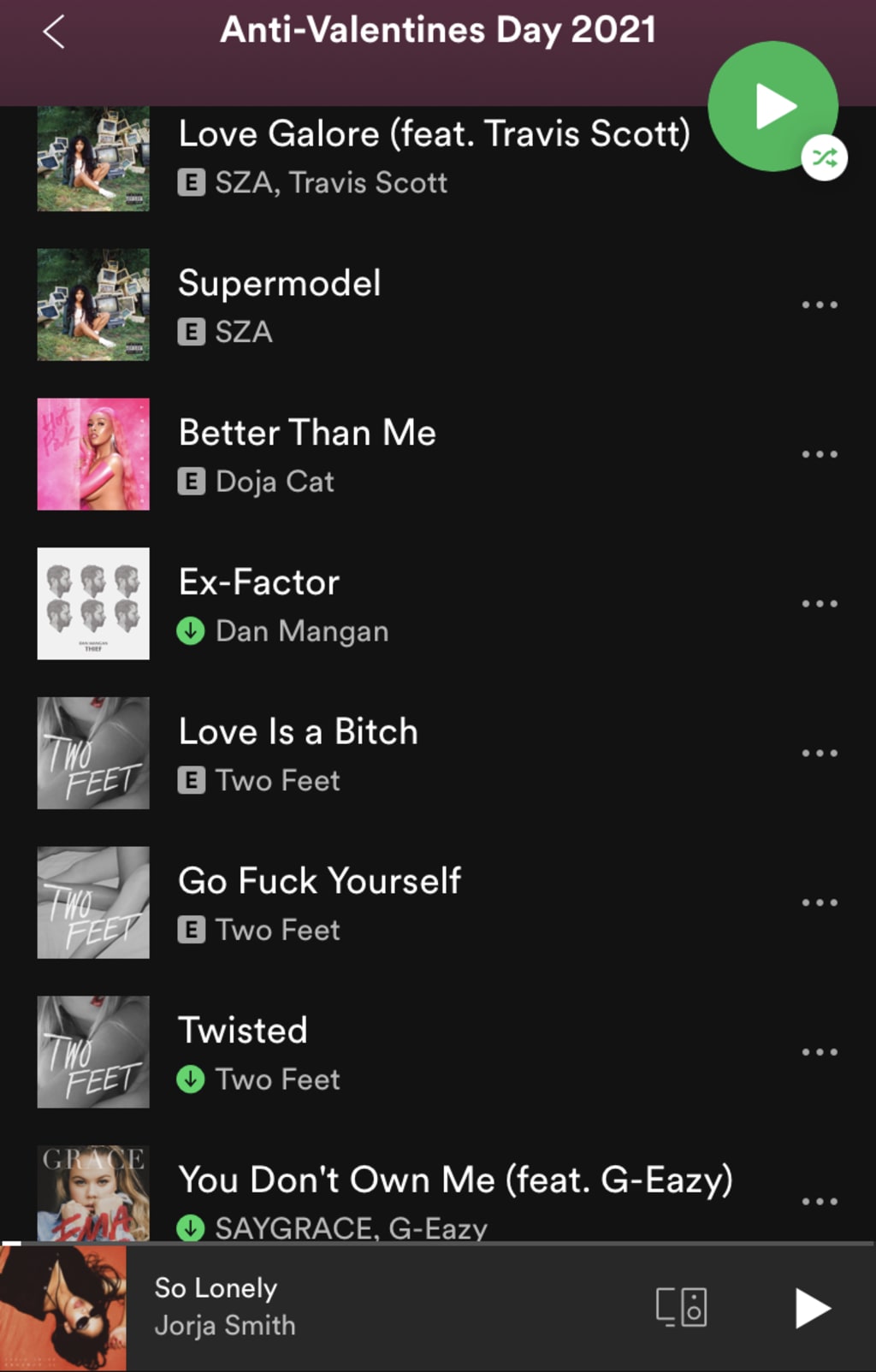This screenshot has width=876, height=1372.
Task: Resume So Lonely in mini player
Action: [x=811, y=1308]
